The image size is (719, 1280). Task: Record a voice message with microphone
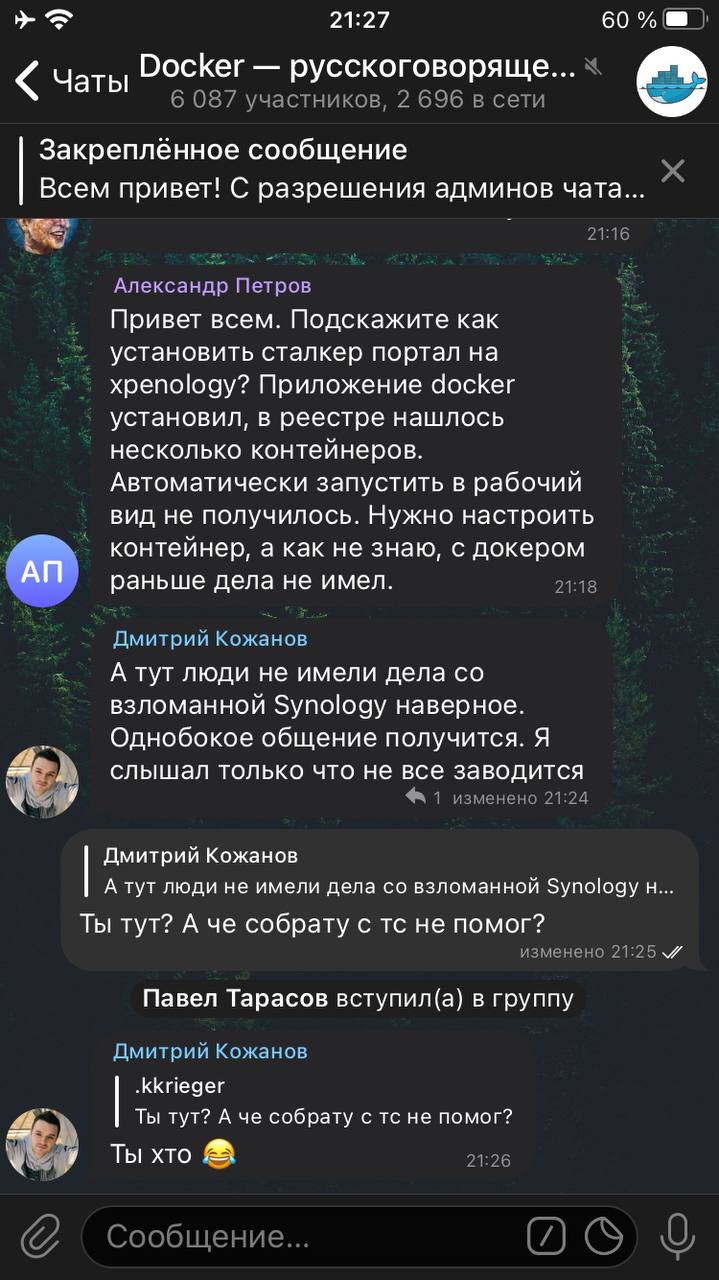click(x=677, y=1237)
